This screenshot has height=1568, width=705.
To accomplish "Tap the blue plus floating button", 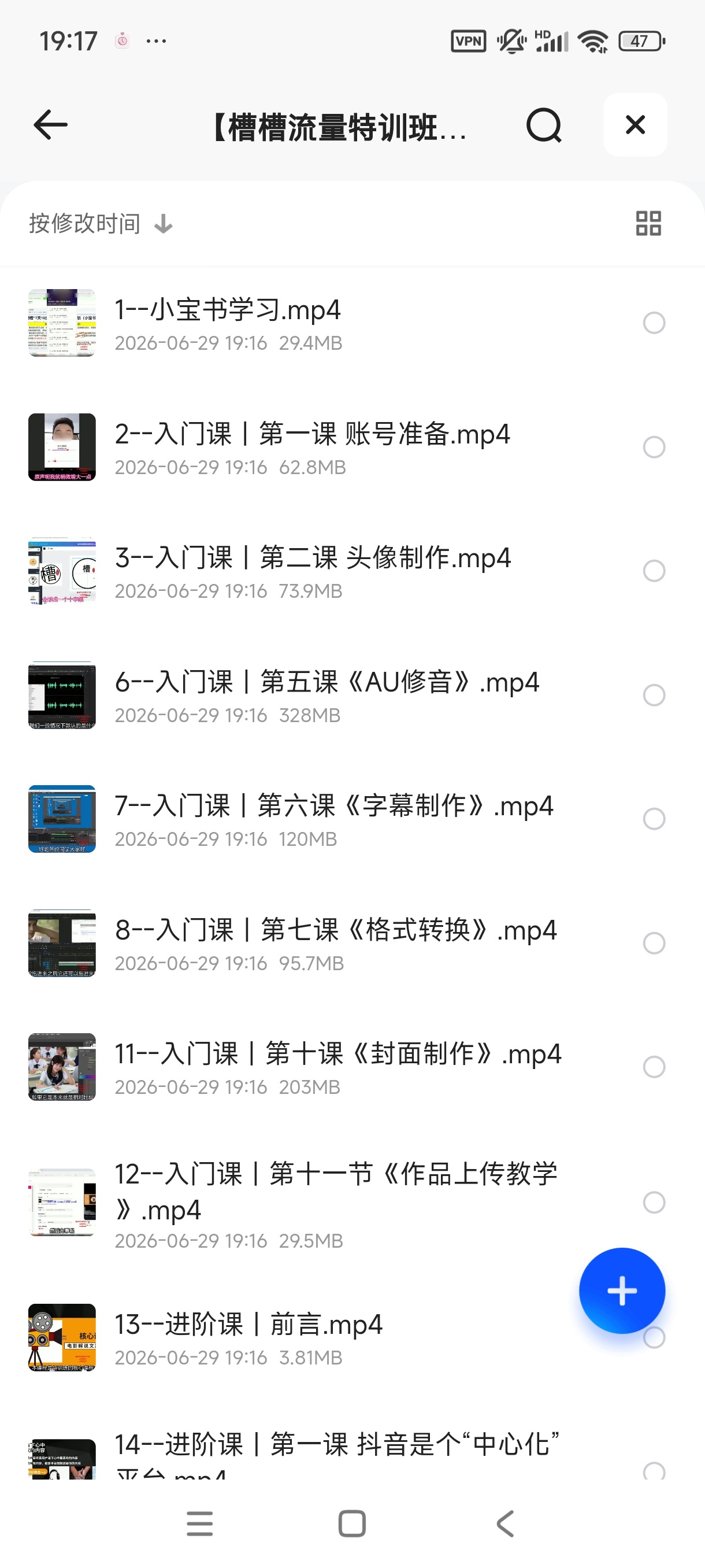I will coord(622,1290).
